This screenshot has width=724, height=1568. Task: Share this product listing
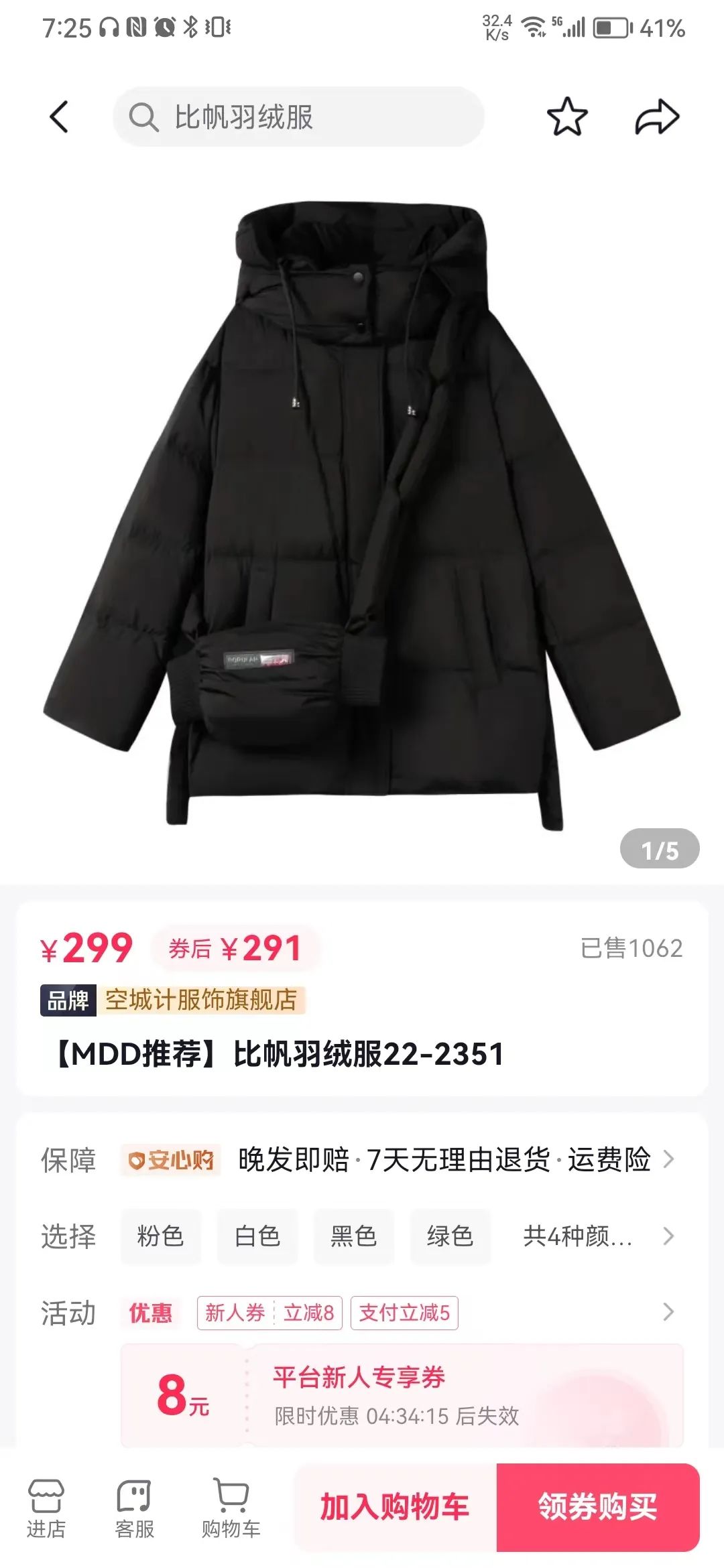pos(657,117)
